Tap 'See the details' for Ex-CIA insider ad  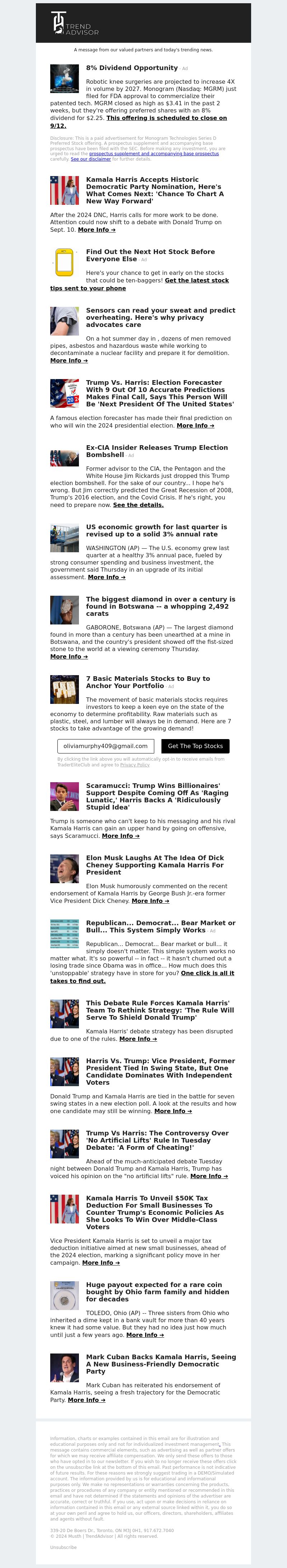(138, 504)
